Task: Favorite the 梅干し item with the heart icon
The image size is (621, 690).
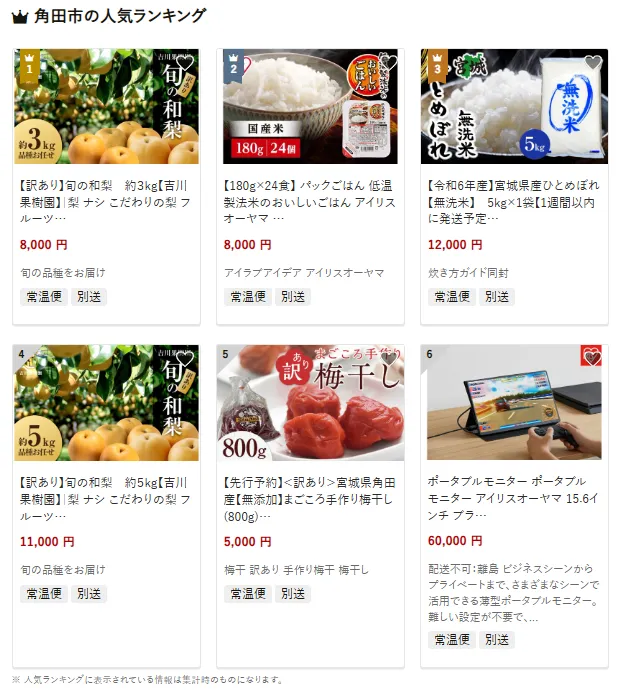Action: (389, 358)
